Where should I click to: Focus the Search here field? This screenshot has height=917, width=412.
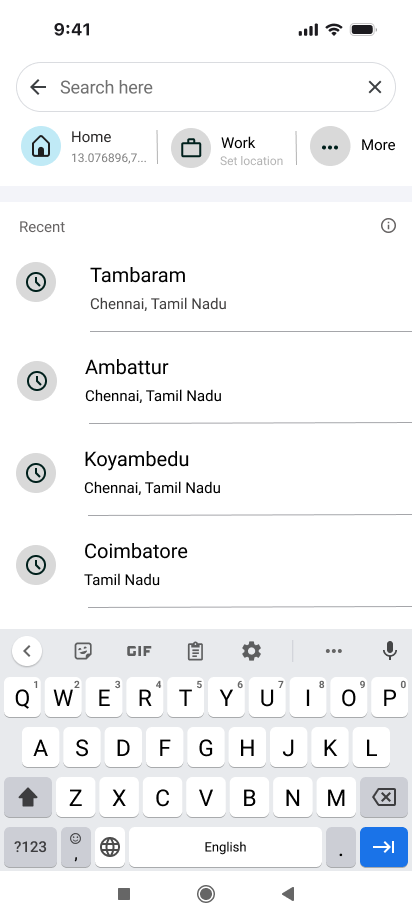click(x=206, y=87)
